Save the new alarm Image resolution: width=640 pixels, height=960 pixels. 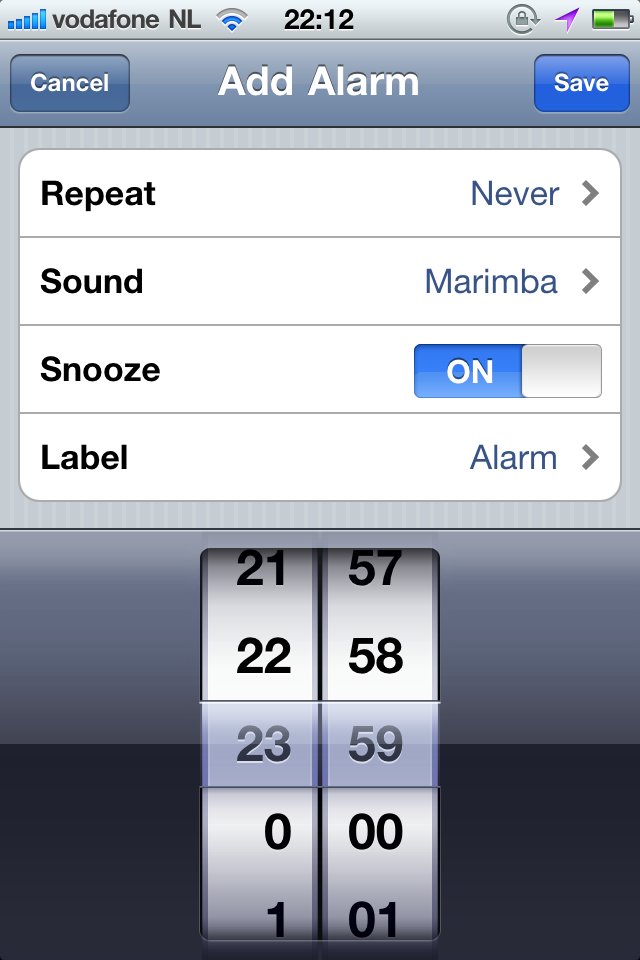(x=580, y=83)
